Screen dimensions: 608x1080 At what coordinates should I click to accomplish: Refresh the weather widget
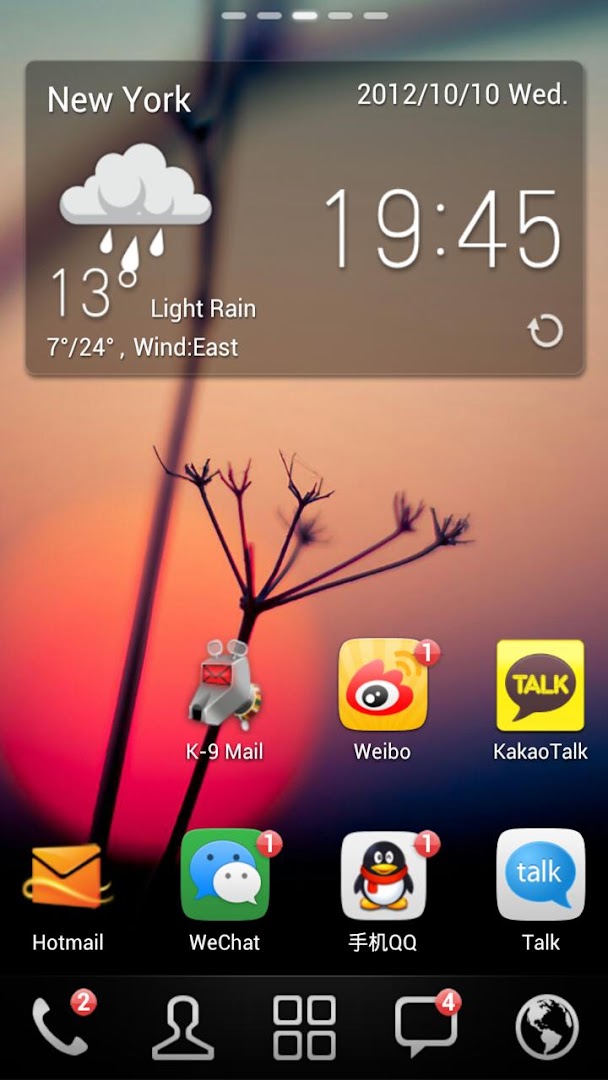click(x=546, y=331)
